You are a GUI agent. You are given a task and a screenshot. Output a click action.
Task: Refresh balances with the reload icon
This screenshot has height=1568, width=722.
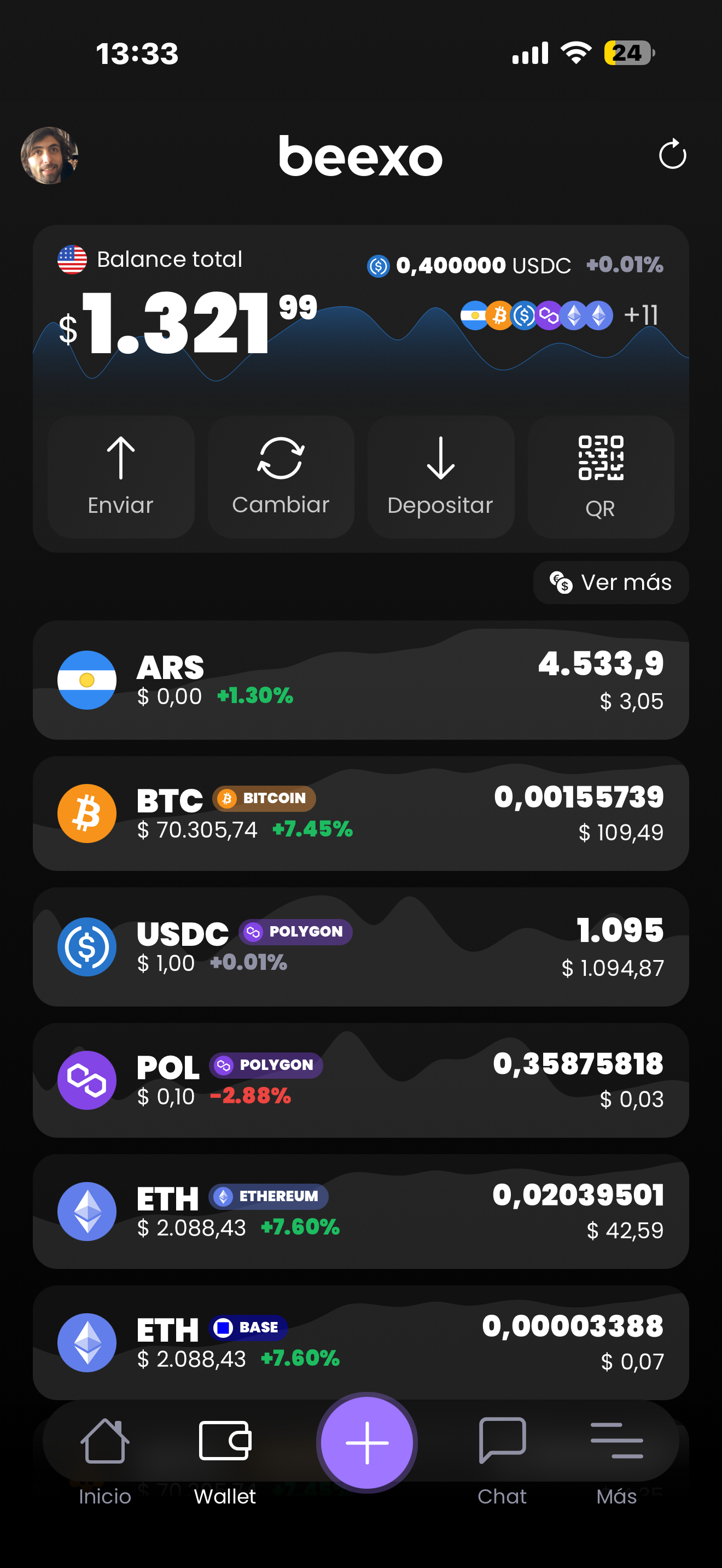coord(672,155)
